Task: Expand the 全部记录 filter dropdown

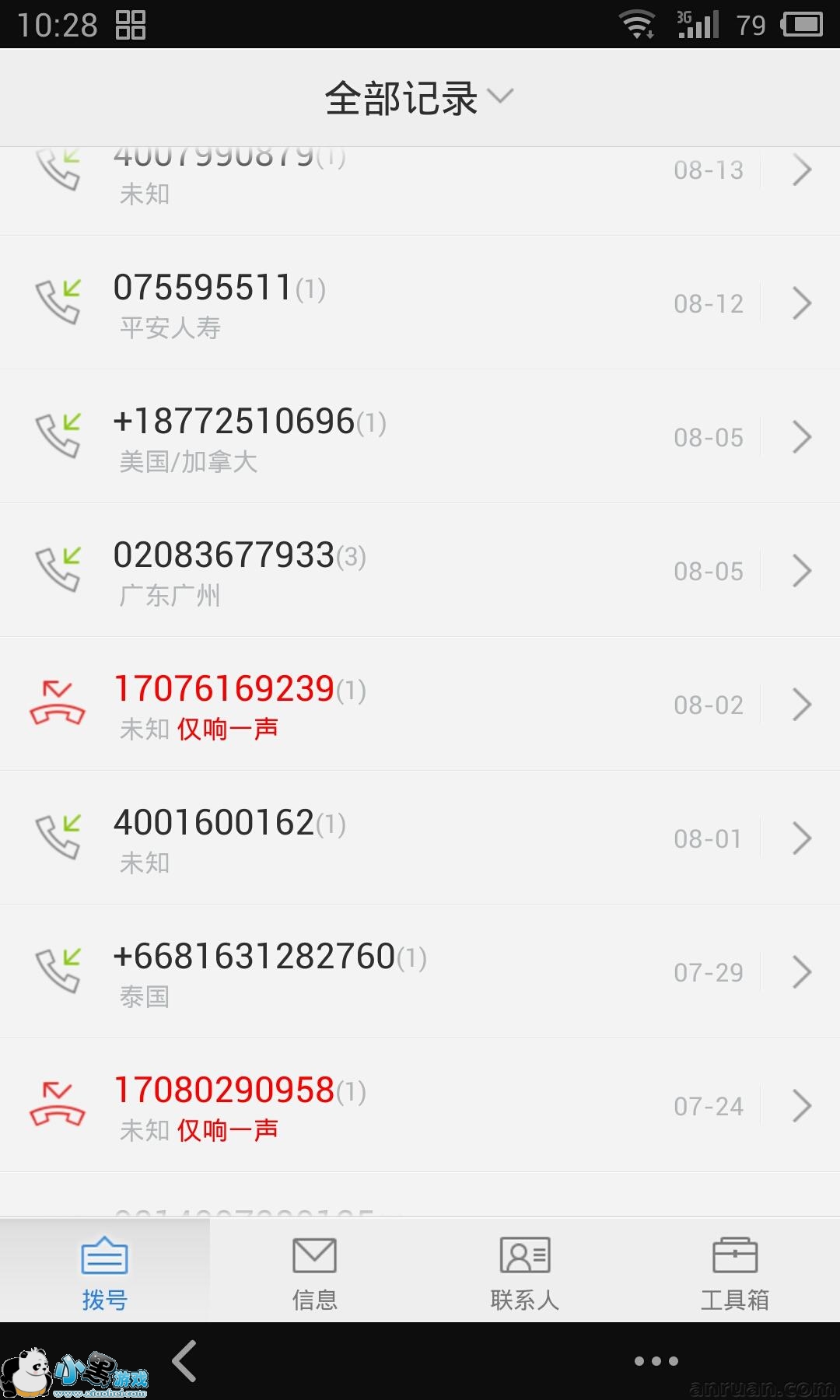Action: point(418,98)
